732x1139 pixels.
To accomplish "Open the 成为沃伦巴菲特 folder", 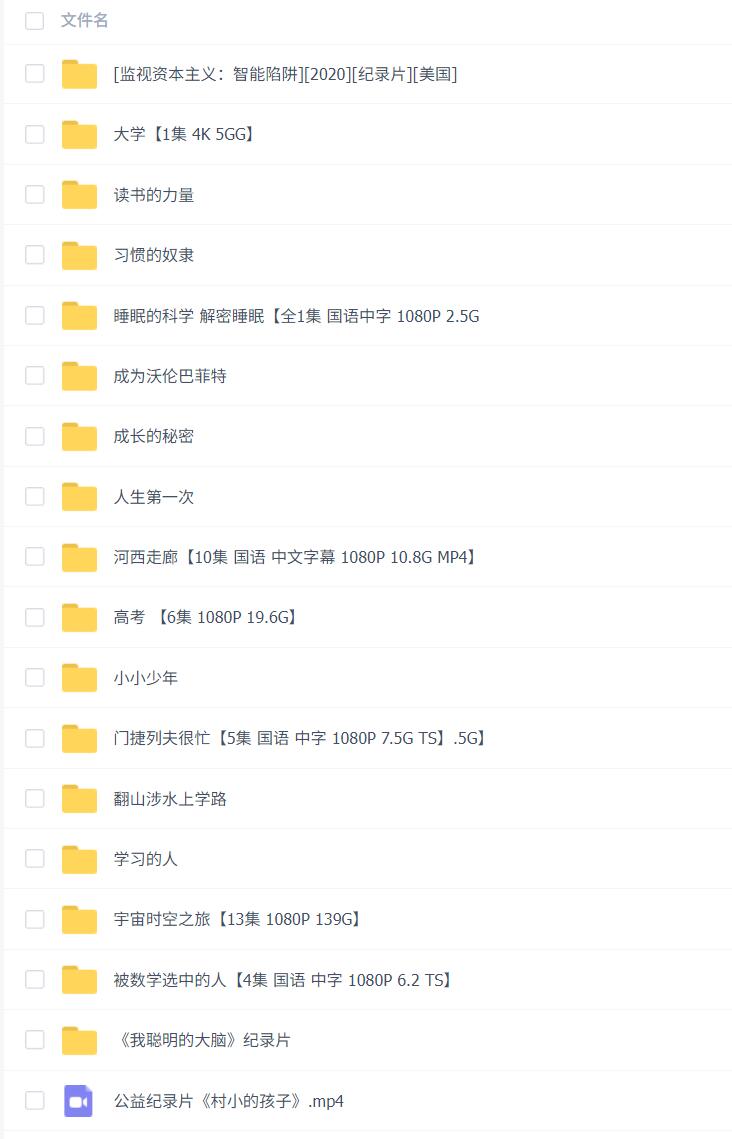I will (170, 376).
